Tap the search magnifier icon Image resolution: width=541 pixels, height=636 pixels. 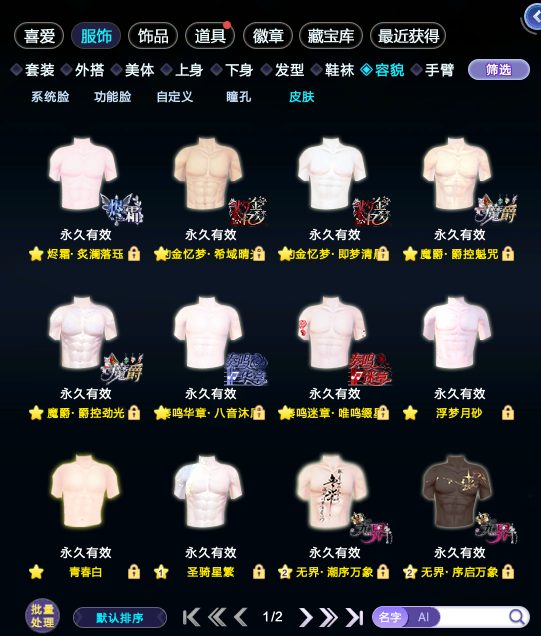pyautogui.click(x=517, y=617)
